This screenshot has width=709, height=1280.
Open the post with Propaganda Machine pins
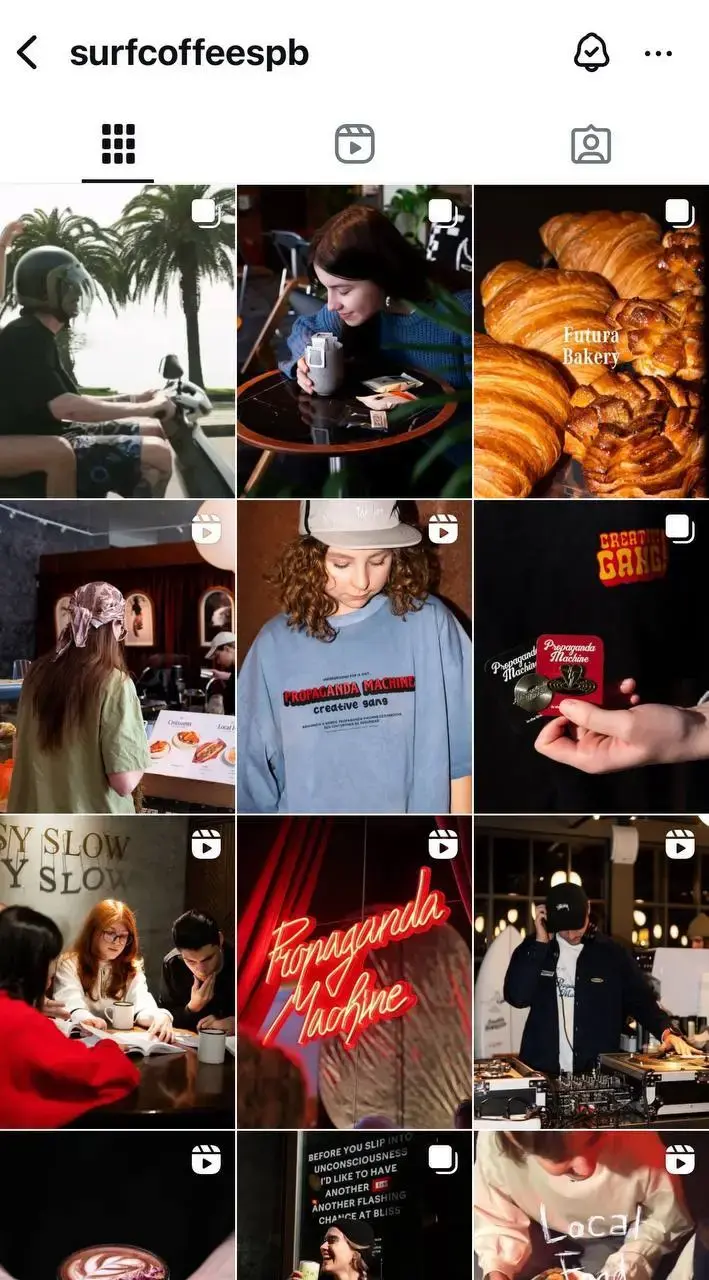pyautogui.click(x=591, y=657)
